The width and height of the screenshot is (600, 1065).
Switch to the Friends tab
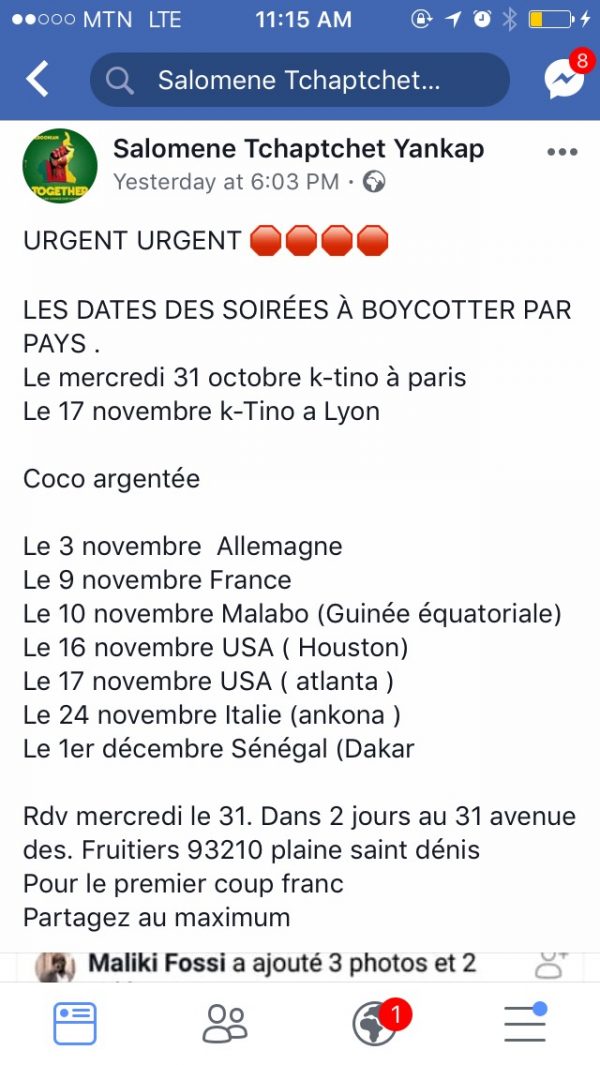(x=224, y=1024)
